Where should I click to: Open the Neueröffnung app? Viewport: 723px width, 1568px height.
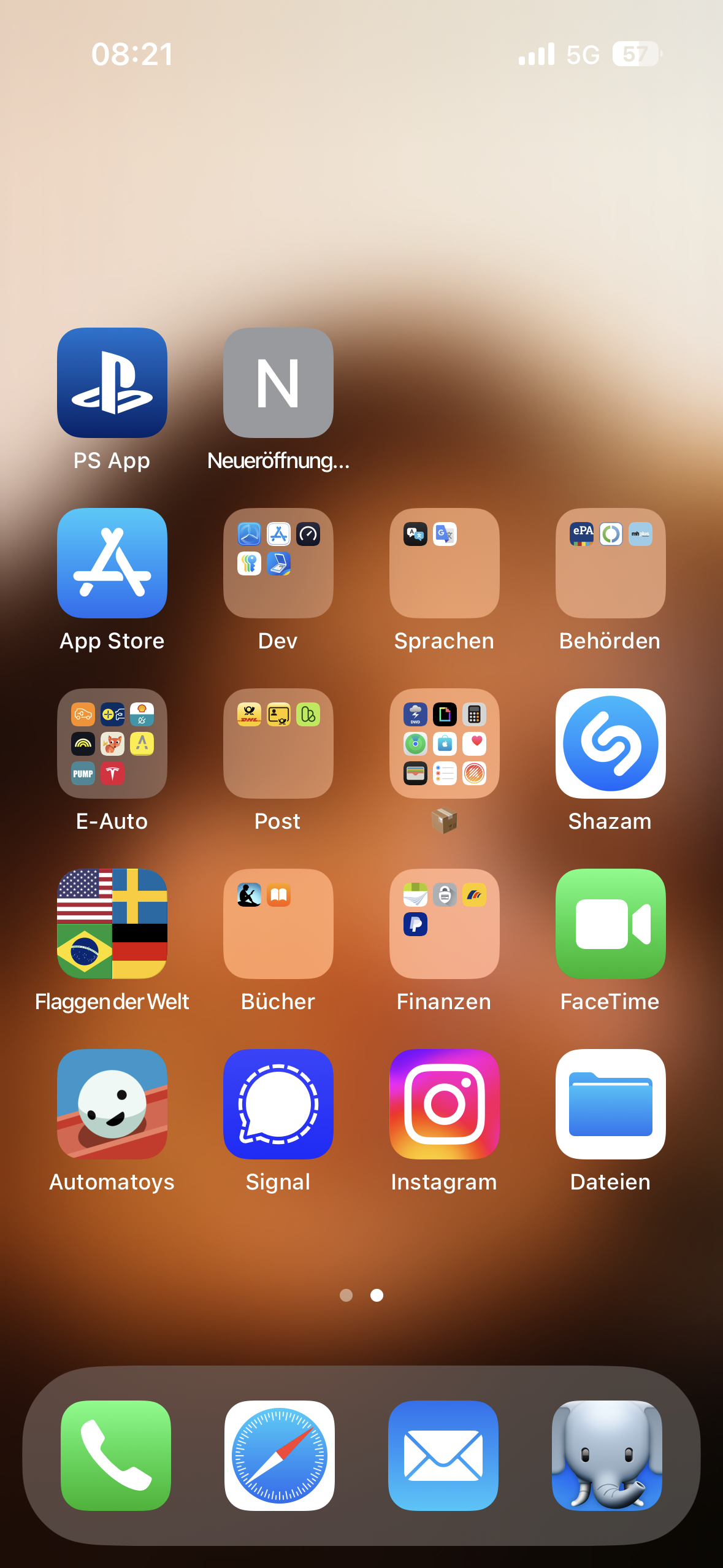click(278, 382)
